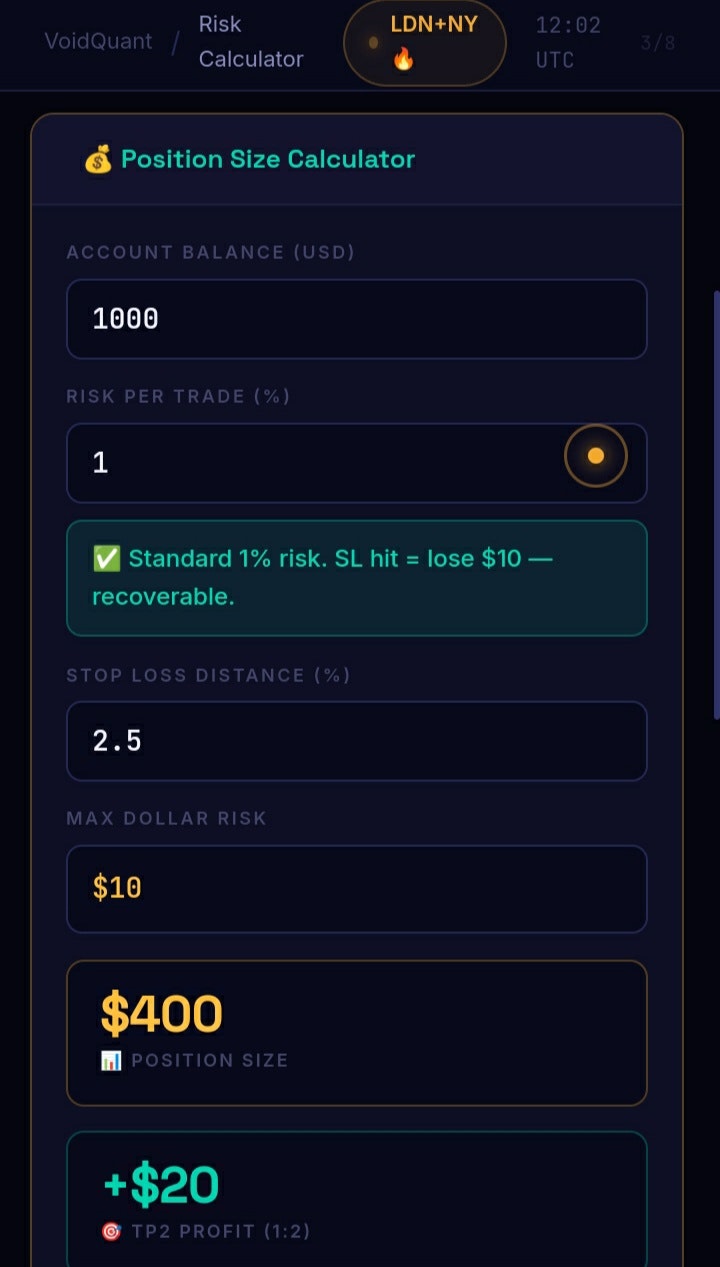Tap the orange dot button in risk field
The image size is (720, 1267).
596,456
